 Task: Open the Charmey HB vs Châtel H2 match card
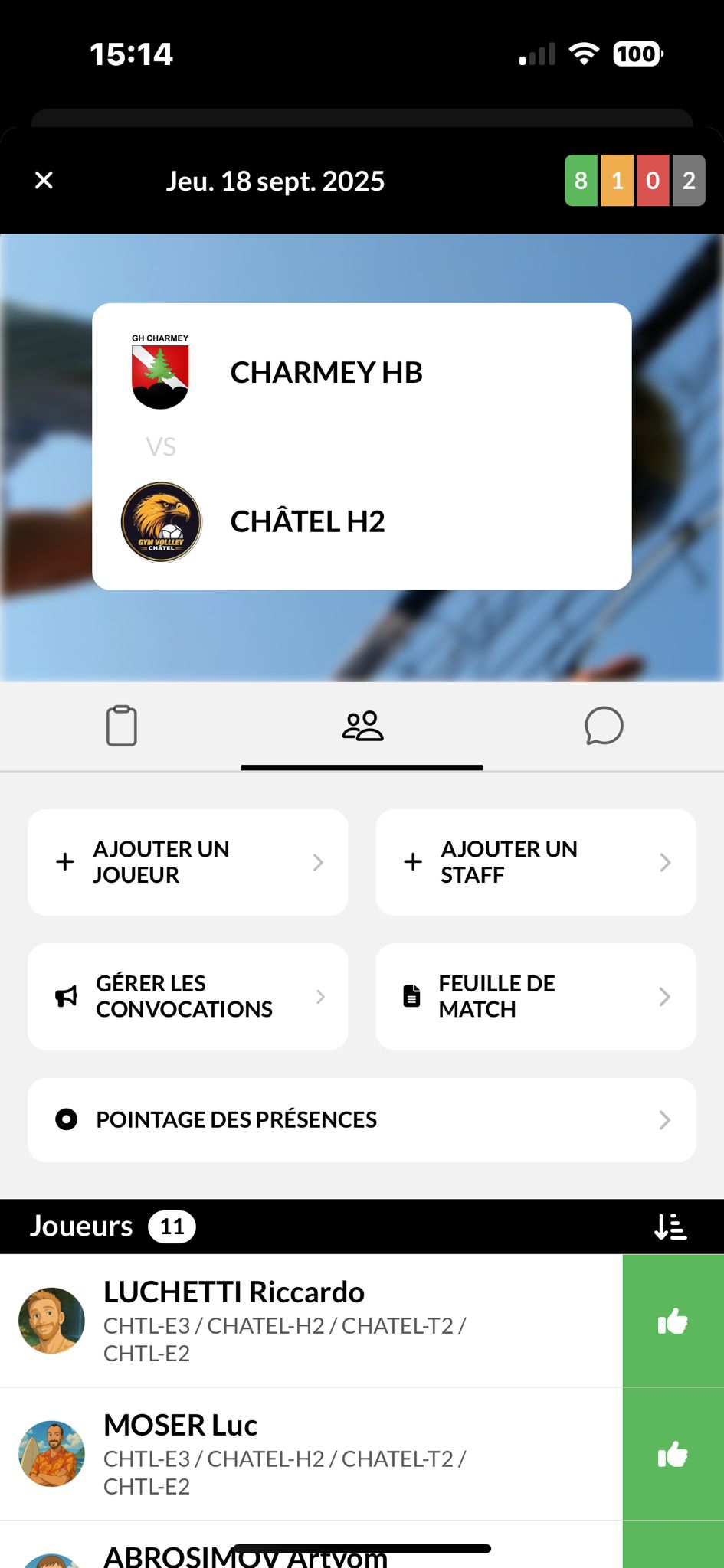(362, 446)
